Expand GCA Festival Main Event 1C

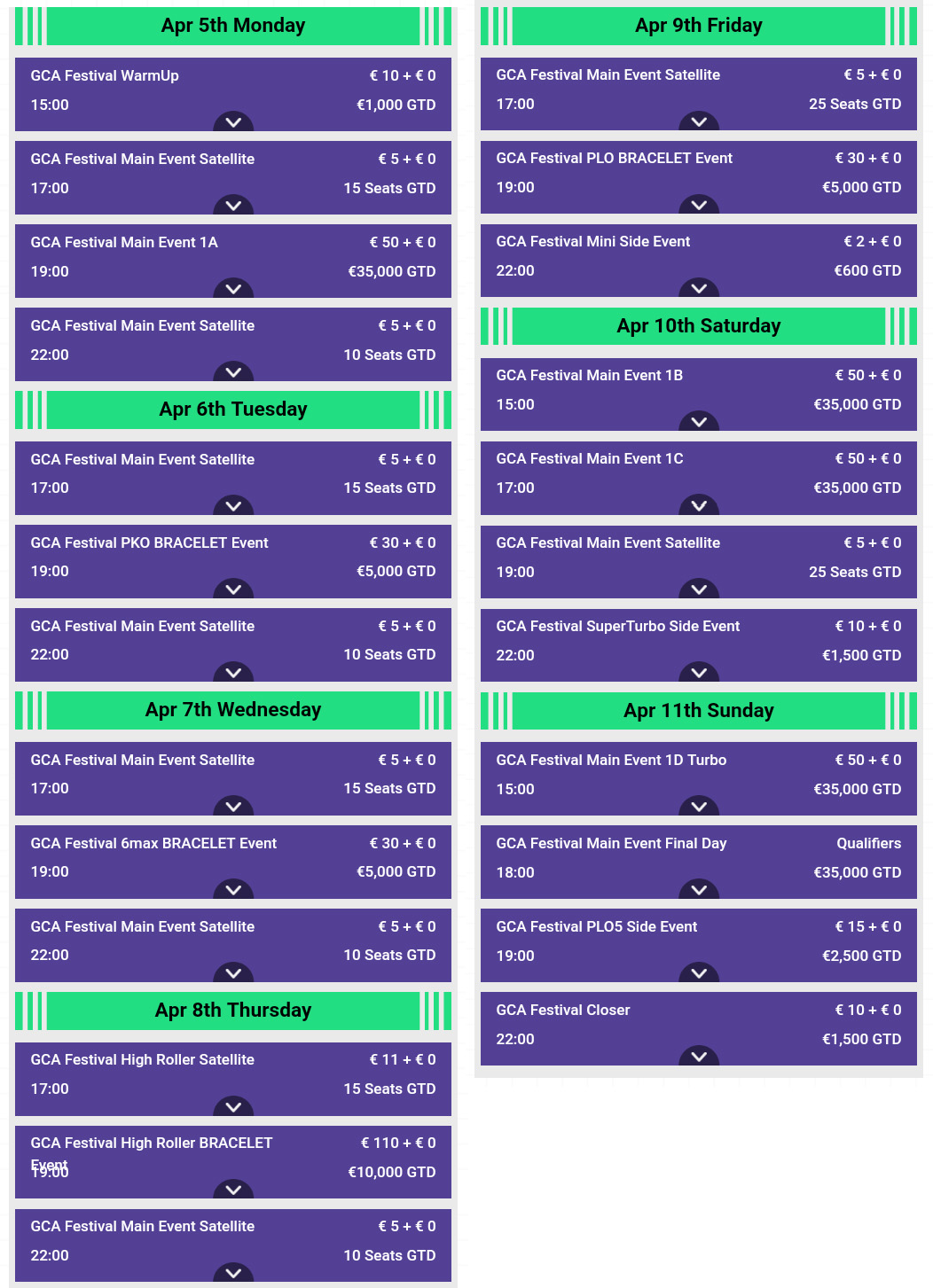[699, 505]
